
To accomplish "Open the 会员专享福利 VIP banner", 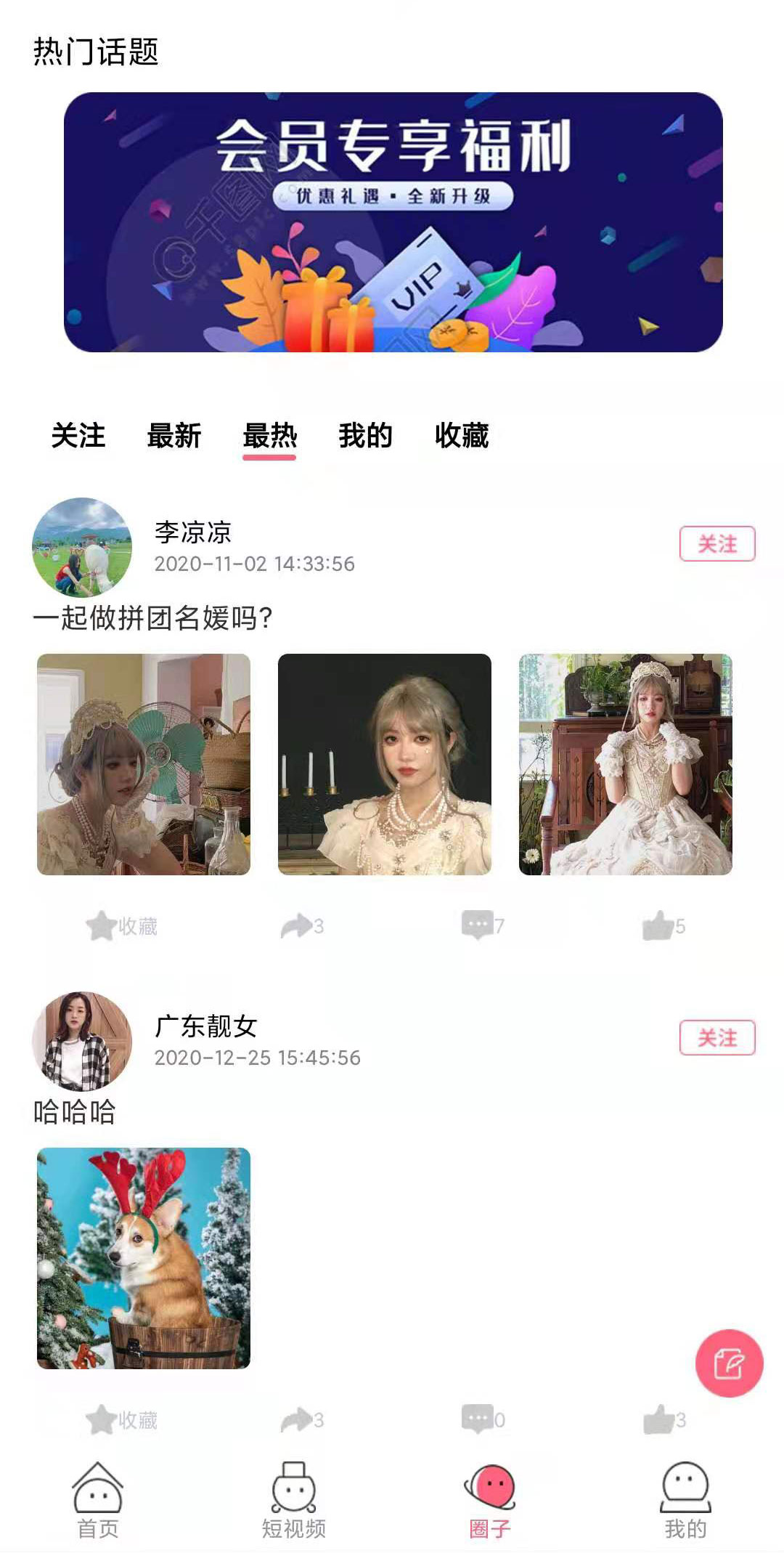I will tap(393, 222).
